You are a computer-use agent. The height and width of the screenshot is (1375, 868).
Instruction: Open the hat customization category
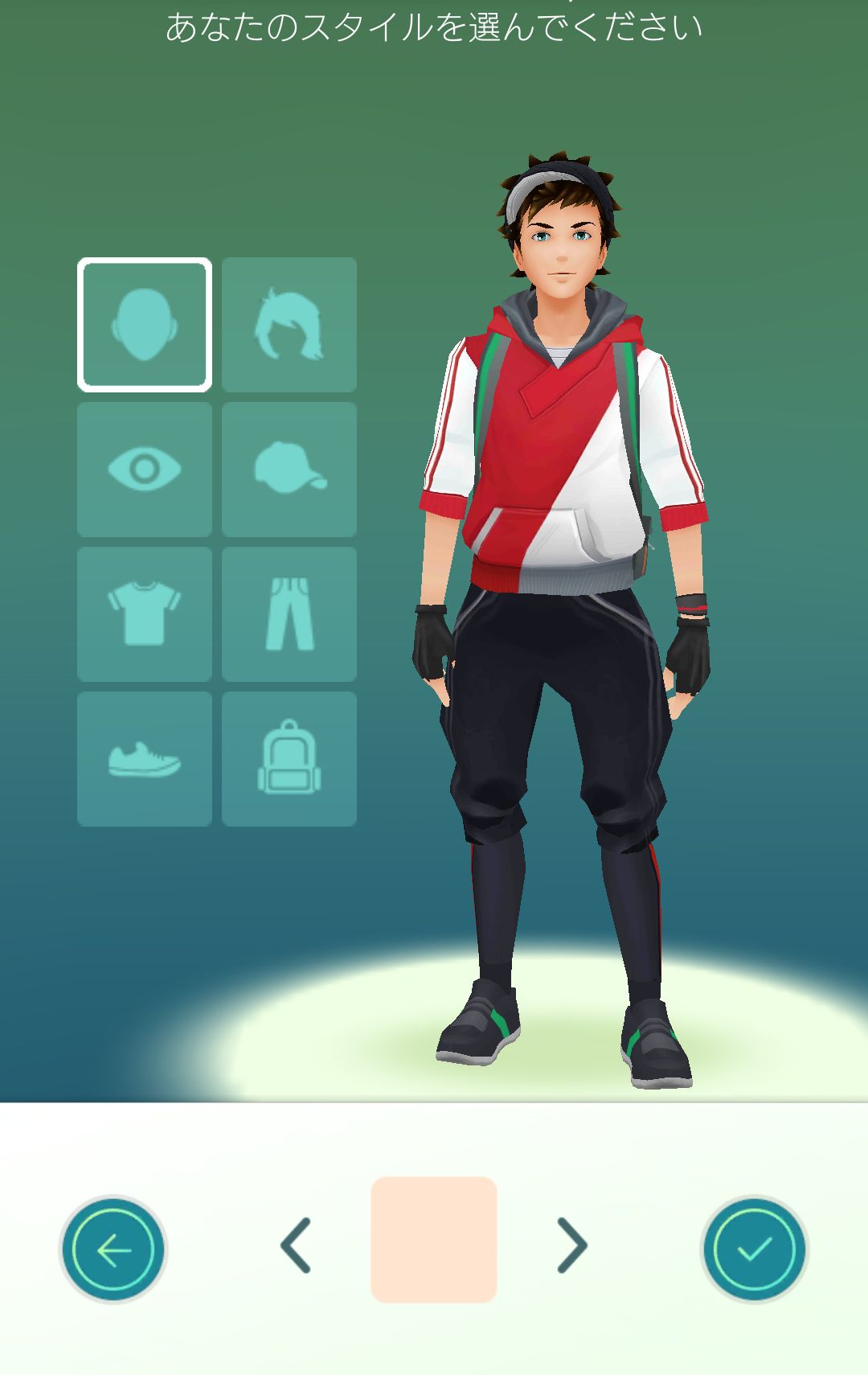click(x=289, y=470)
